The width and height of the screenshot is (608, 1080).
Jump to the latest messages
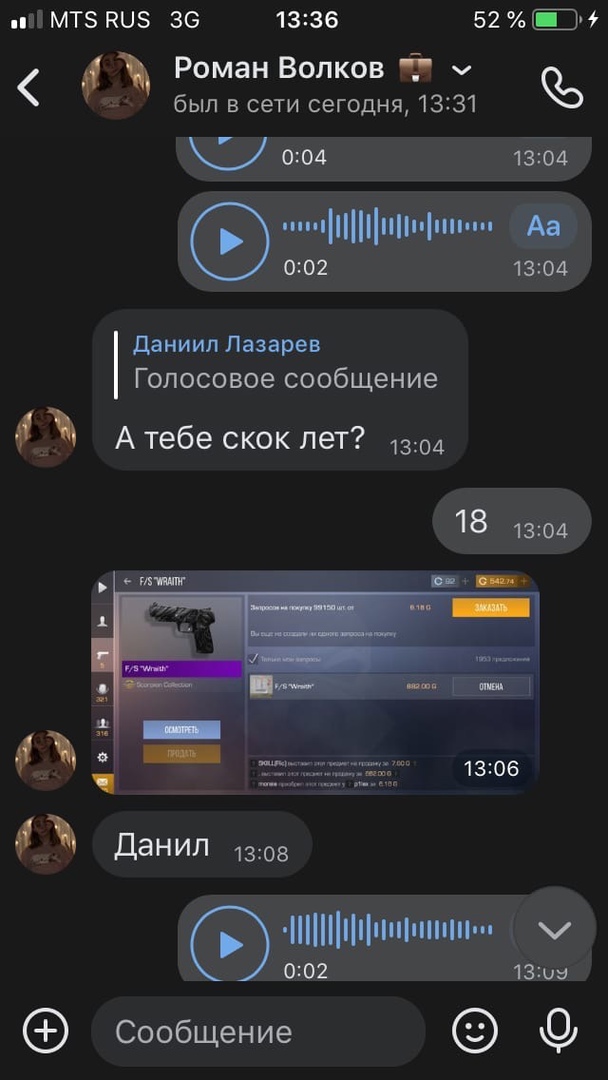point(554,930)
